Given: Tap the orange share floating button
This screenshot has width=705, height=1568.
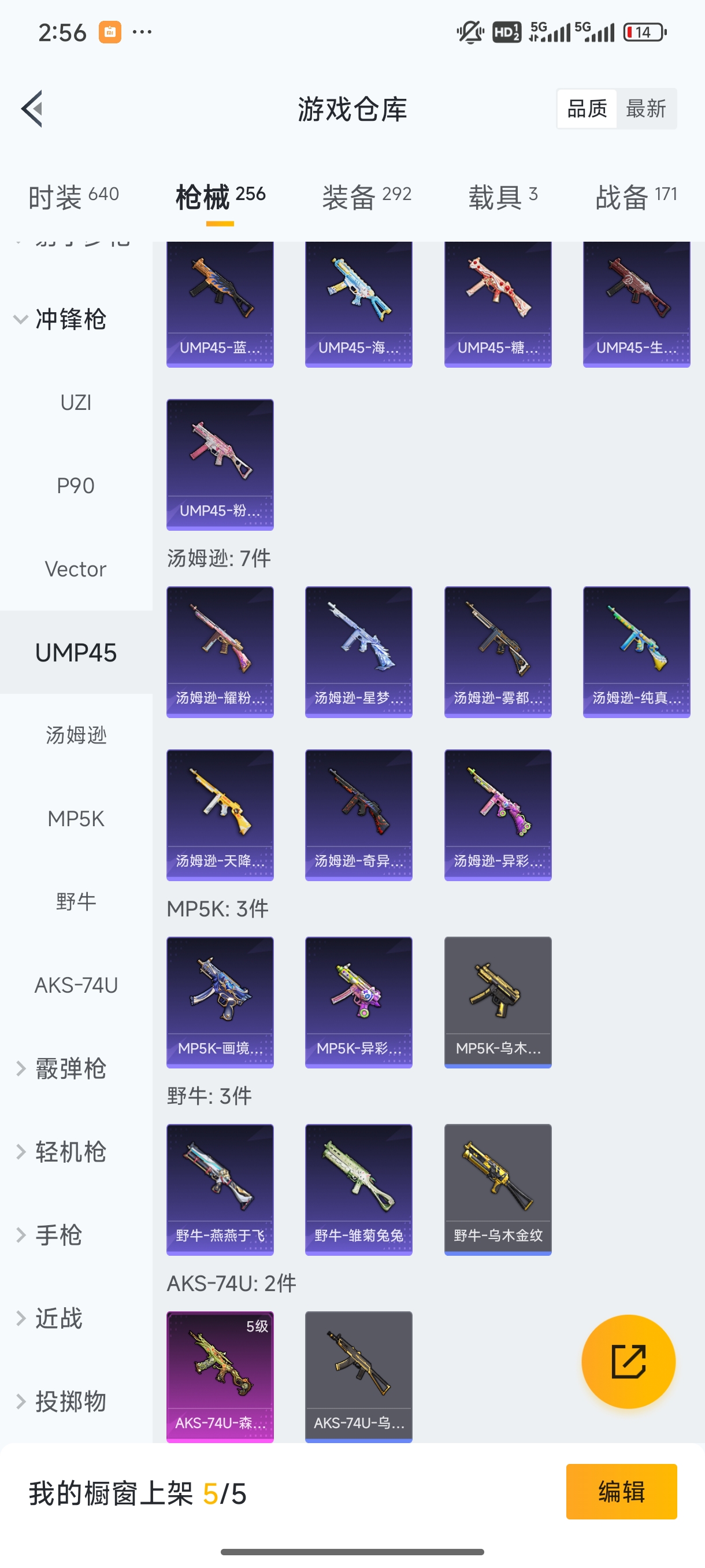Looking at the screenshot, I should pos(628,1361).
